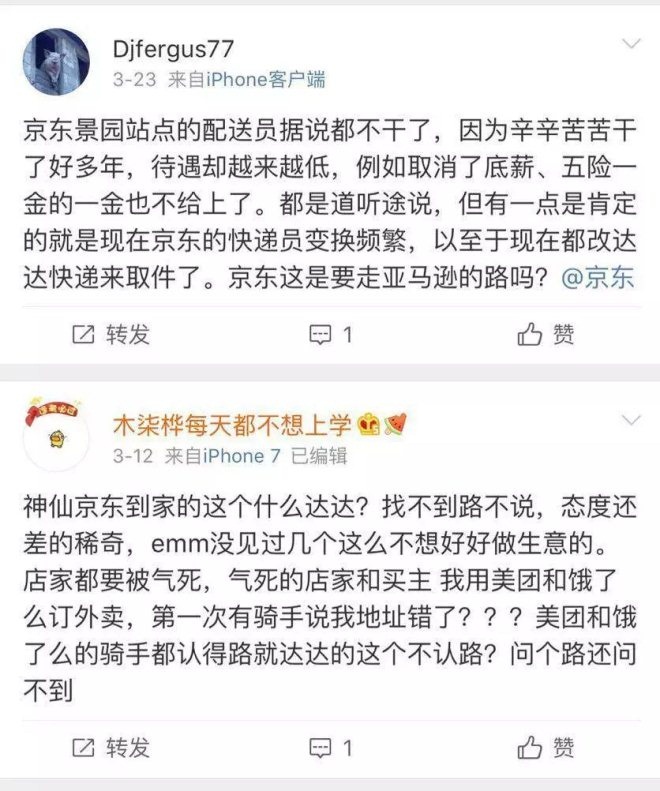Open the comments on 木柒桦's post
Viewport: 660px width, 791px height.
click(330, 746)
